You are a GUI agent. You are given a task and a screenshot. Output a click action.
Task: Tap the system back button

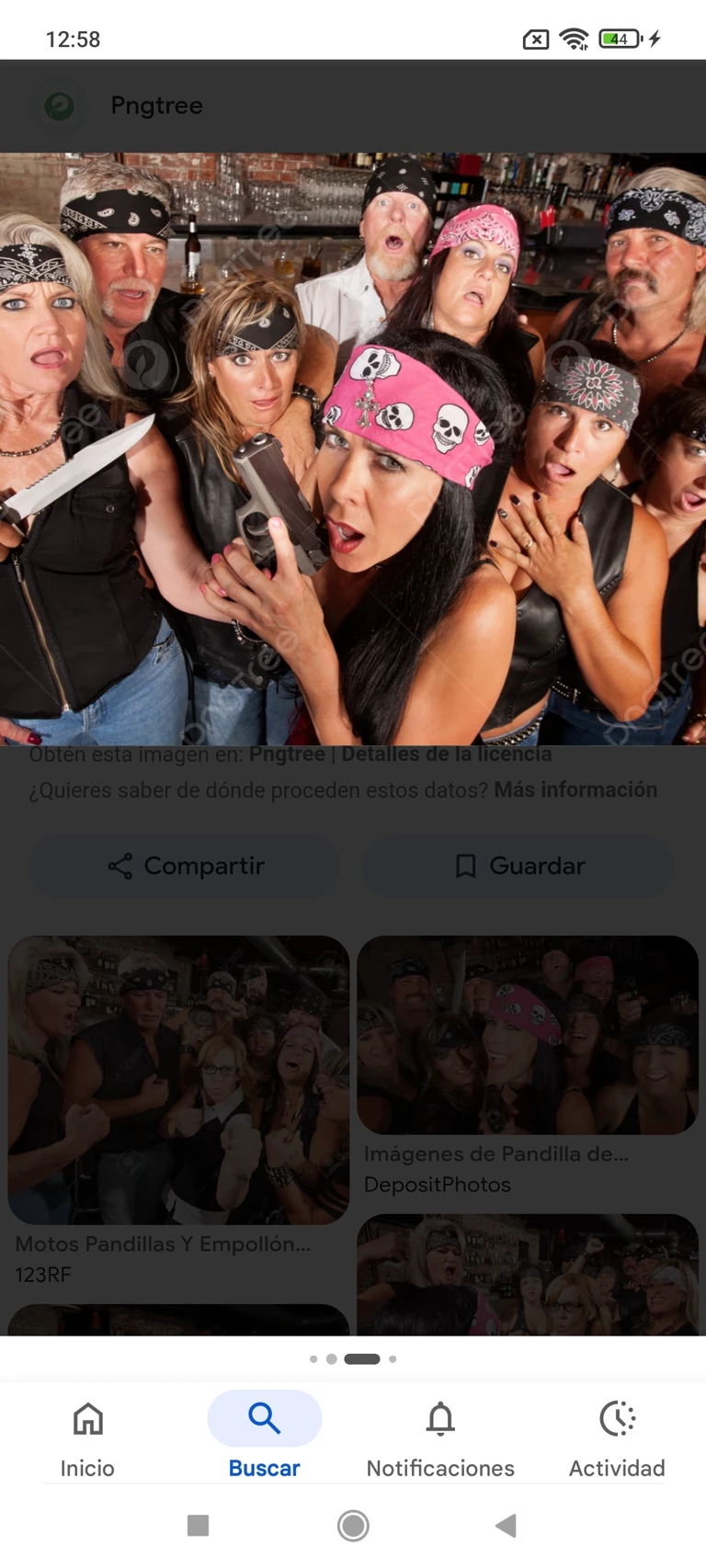pos(505,1526)
